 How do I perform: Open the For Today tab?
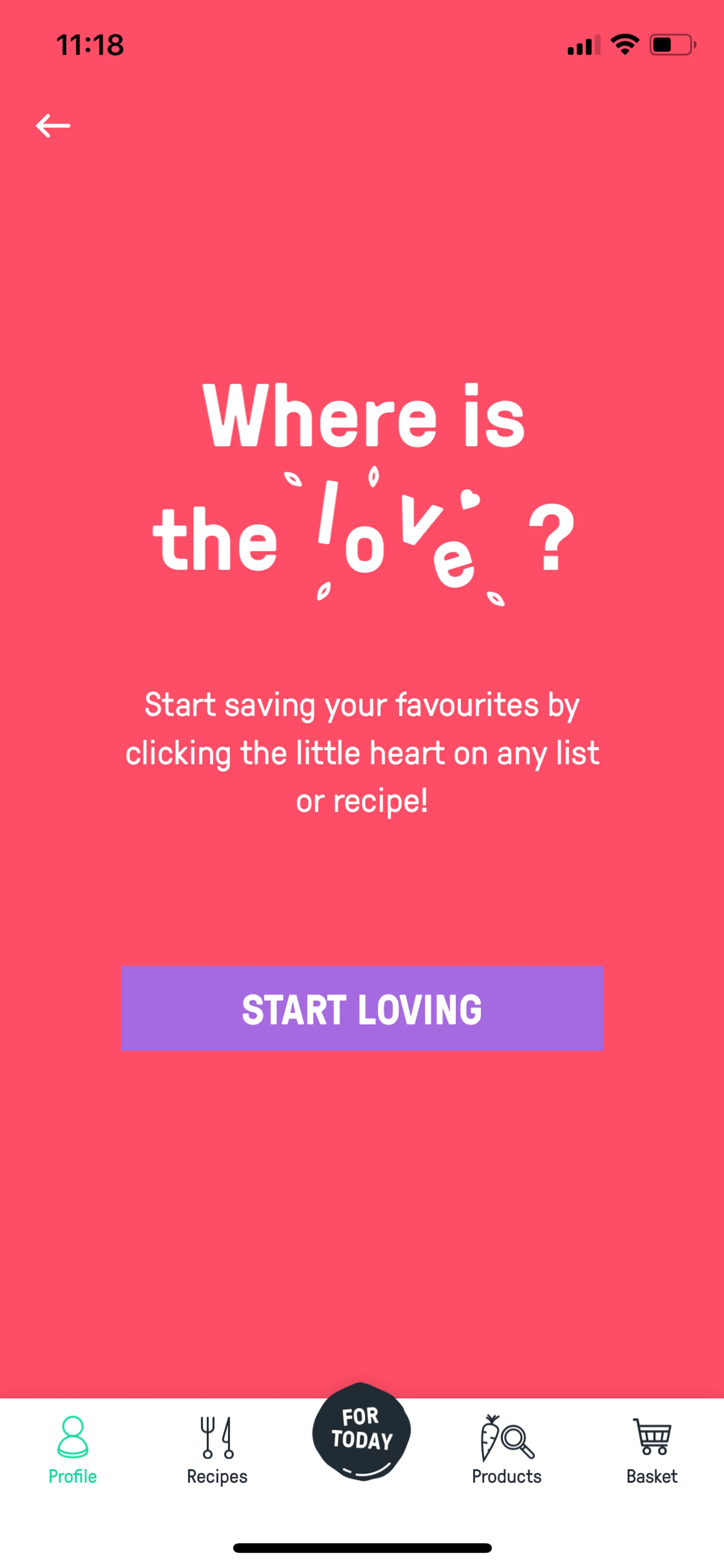pos(361,1432)
